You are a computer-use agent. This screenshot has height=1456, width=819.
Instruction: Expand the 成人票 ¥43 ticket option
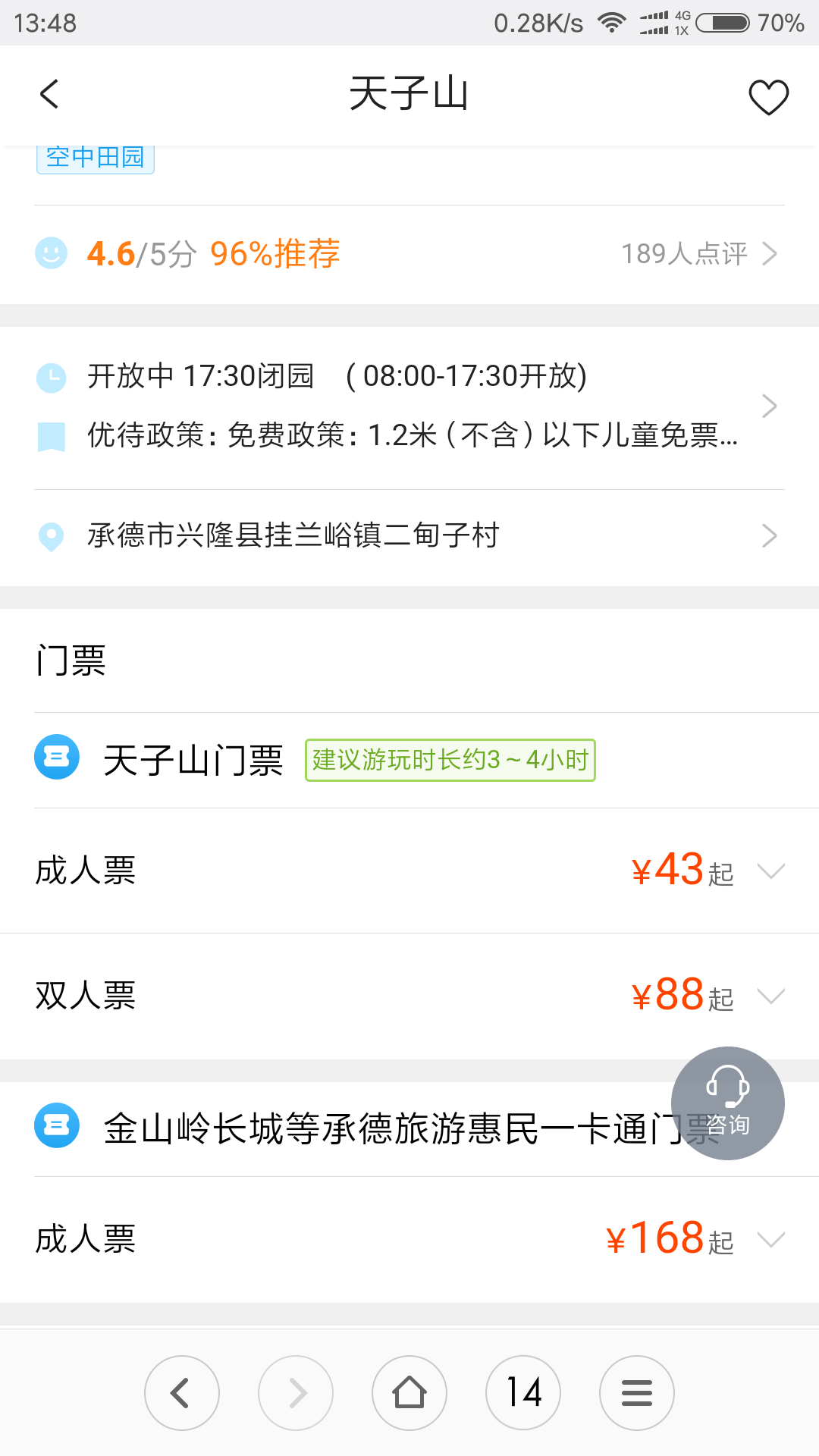(x=409, y=871)
